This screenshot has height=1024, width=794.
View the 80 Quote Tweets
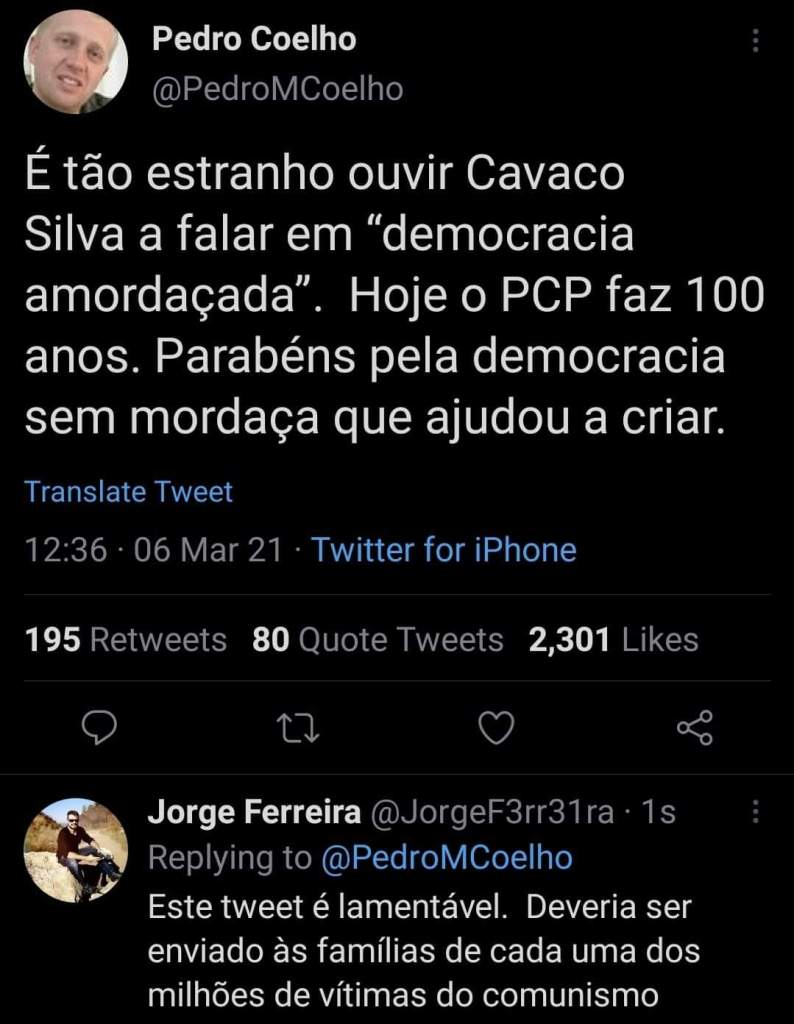click(378, 640)
